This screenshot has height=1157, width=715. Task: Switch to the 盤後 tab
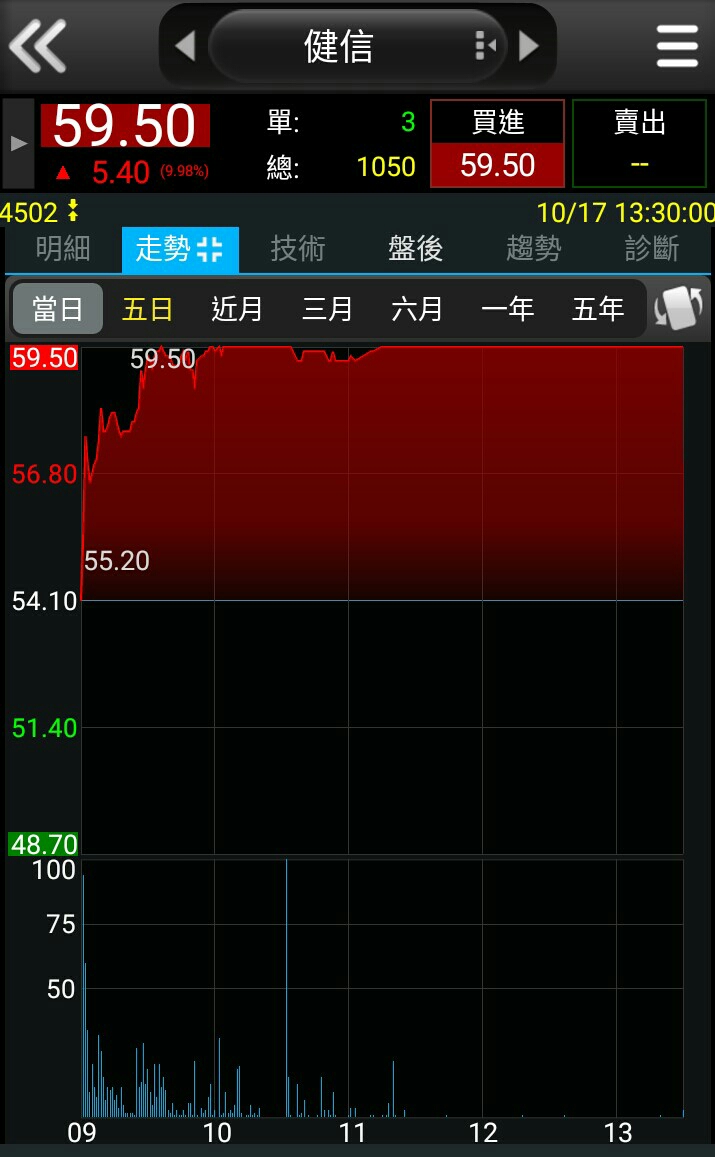coord(416,249)
